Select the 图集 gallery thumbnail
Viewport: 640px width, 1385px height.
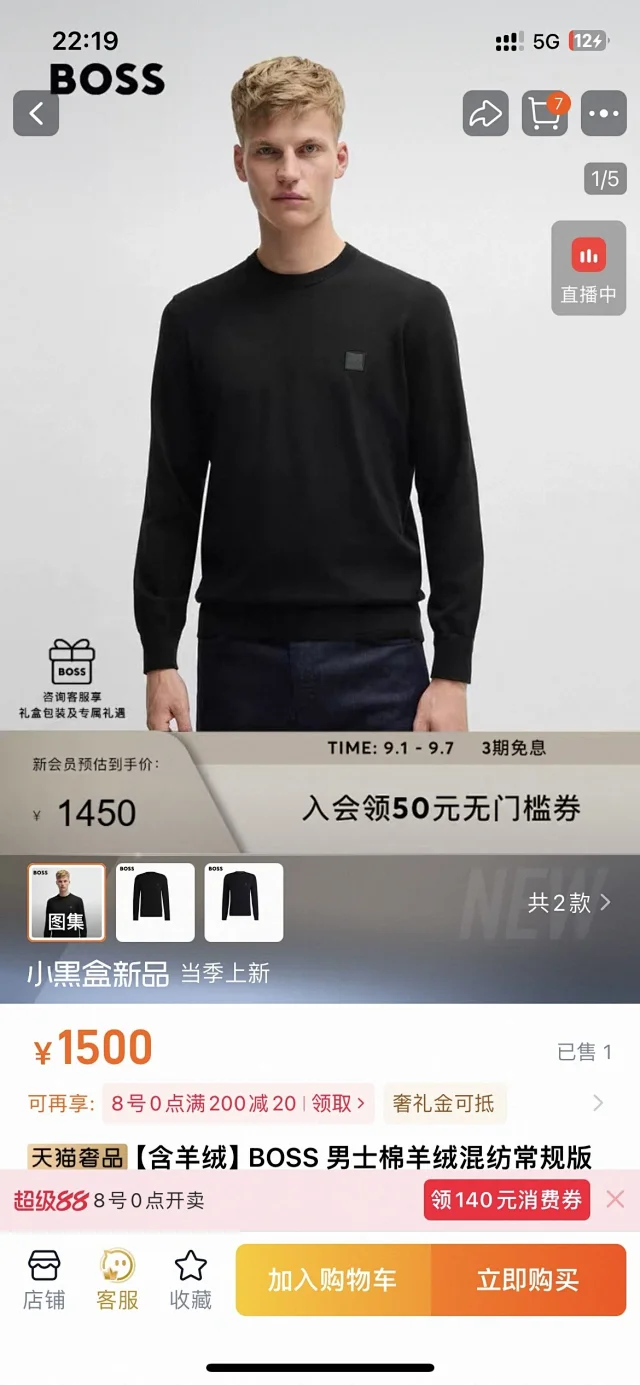tap(67, 902)
